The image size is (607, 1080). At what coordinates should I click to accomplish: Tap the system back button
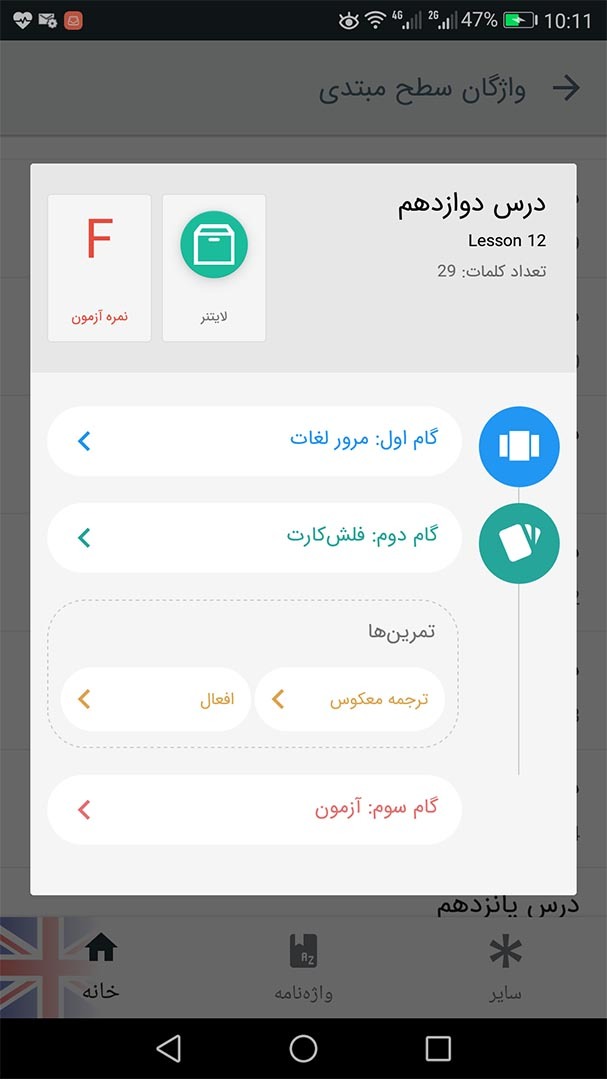coord(168,1048)
